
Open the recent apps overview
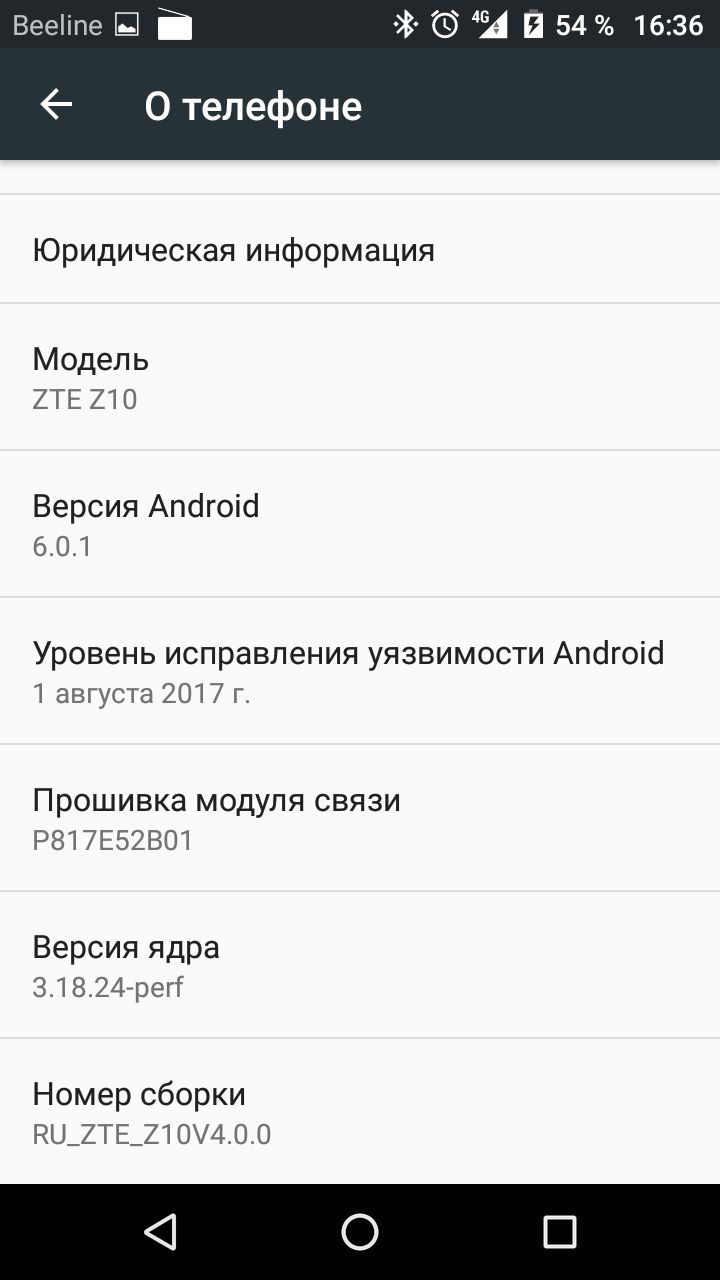[559, 1232]
